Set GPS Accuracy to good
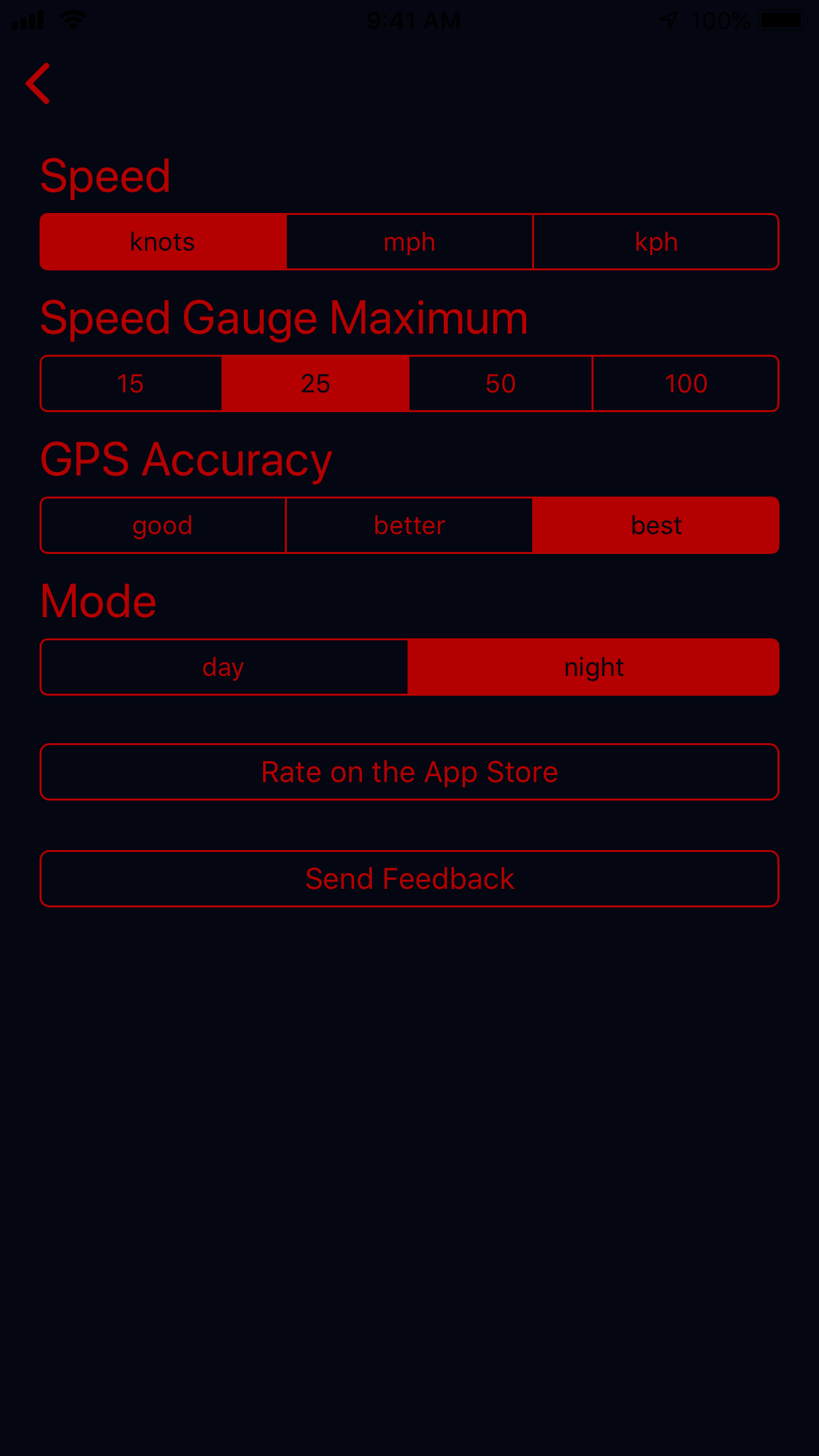The image size is (819, 1456). click(162, 525)
